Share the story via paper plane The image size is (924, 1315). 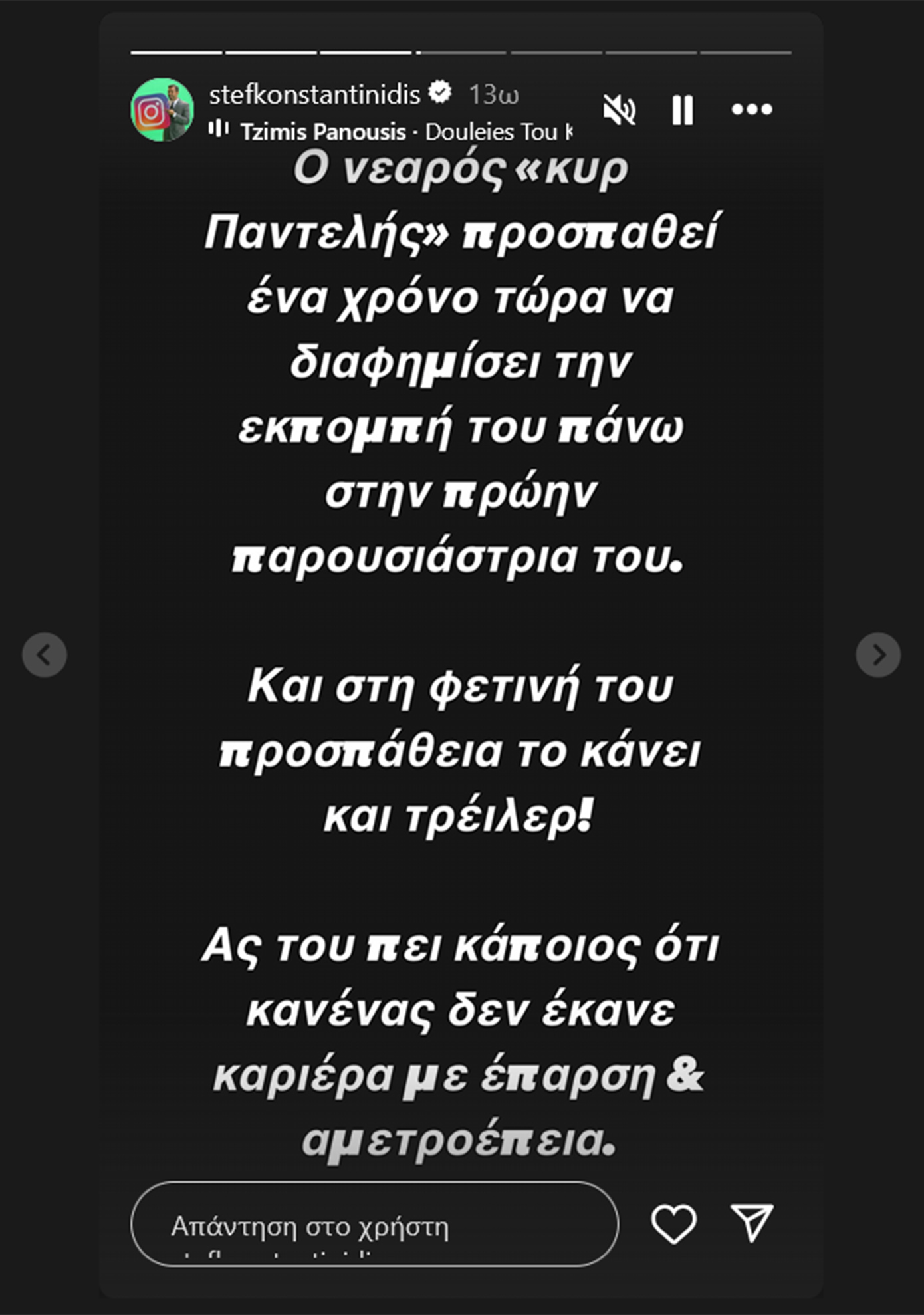pos(752,1222)
